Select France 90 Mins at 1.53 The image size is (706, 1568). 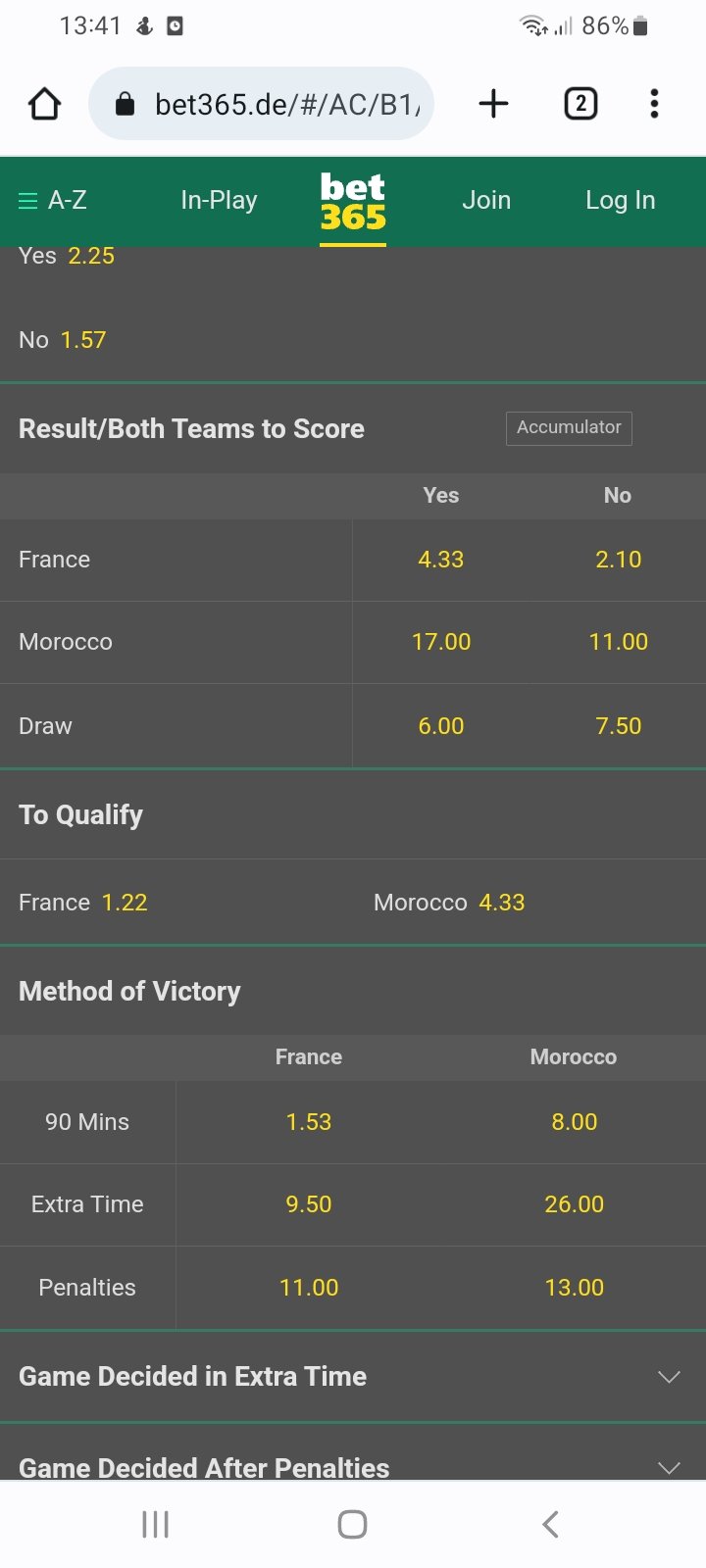pyautogui.click(x=309, y=1122)
